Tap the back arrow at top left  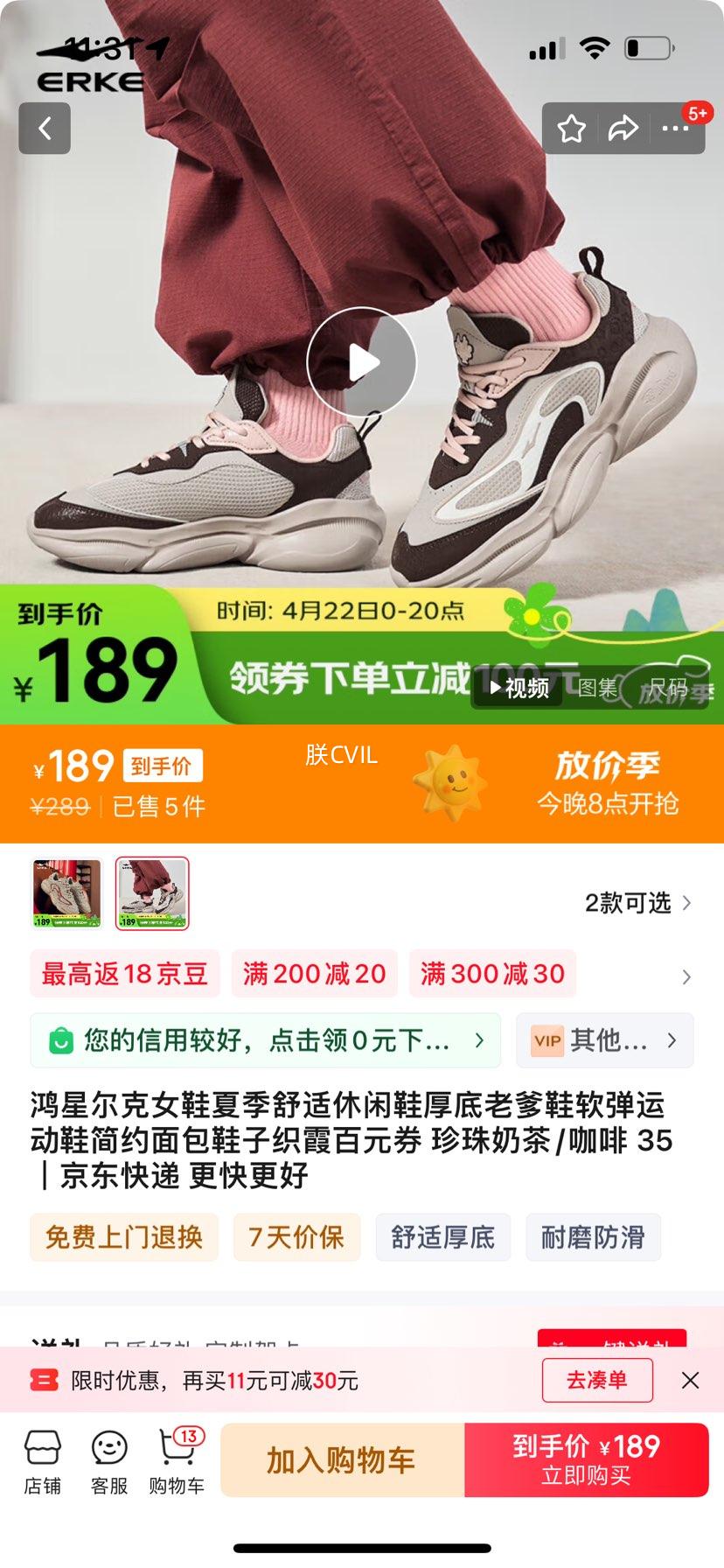[x=44, y=128]
